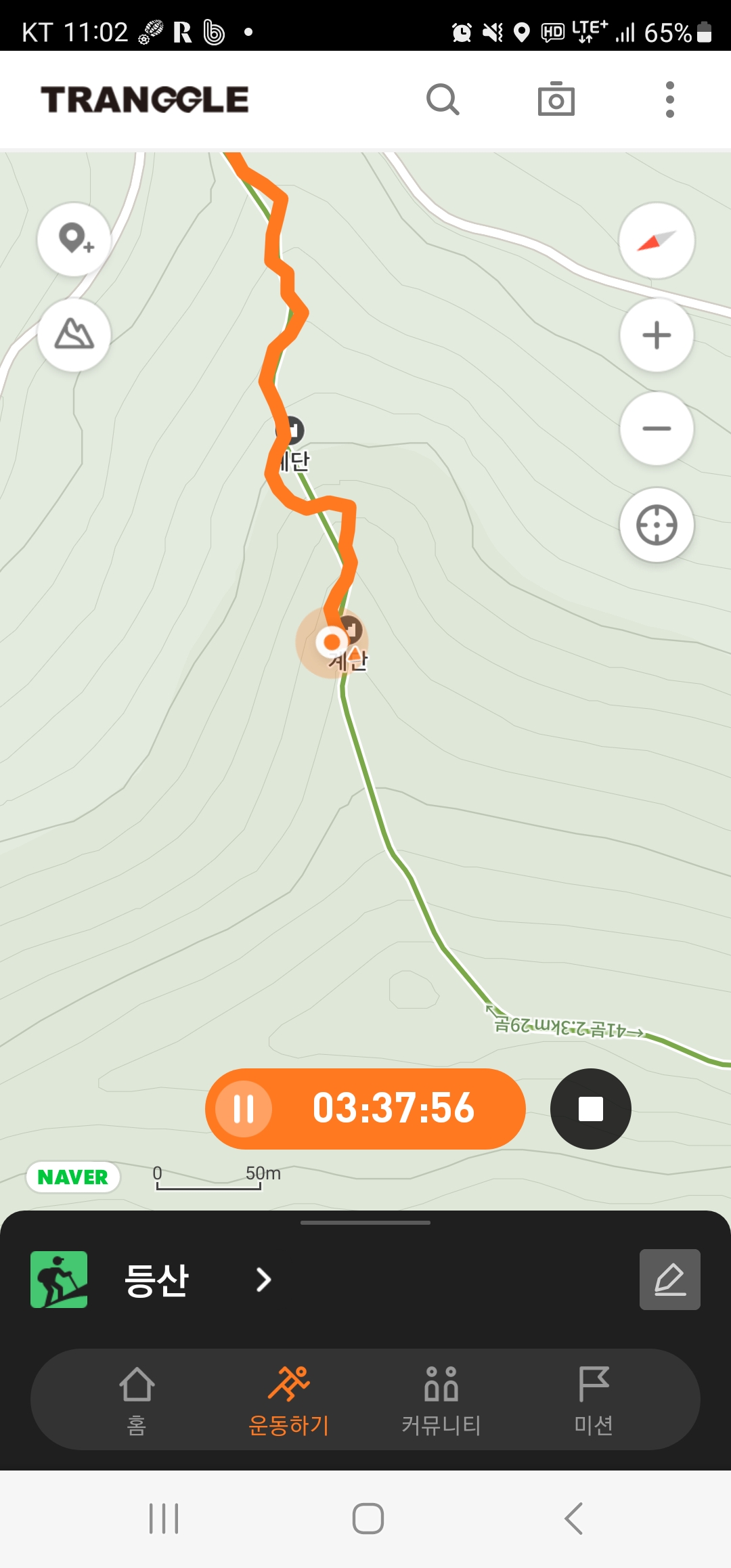Open the search icon in the top bar
Screen dimensions: 731x1568
coord(443,100)
